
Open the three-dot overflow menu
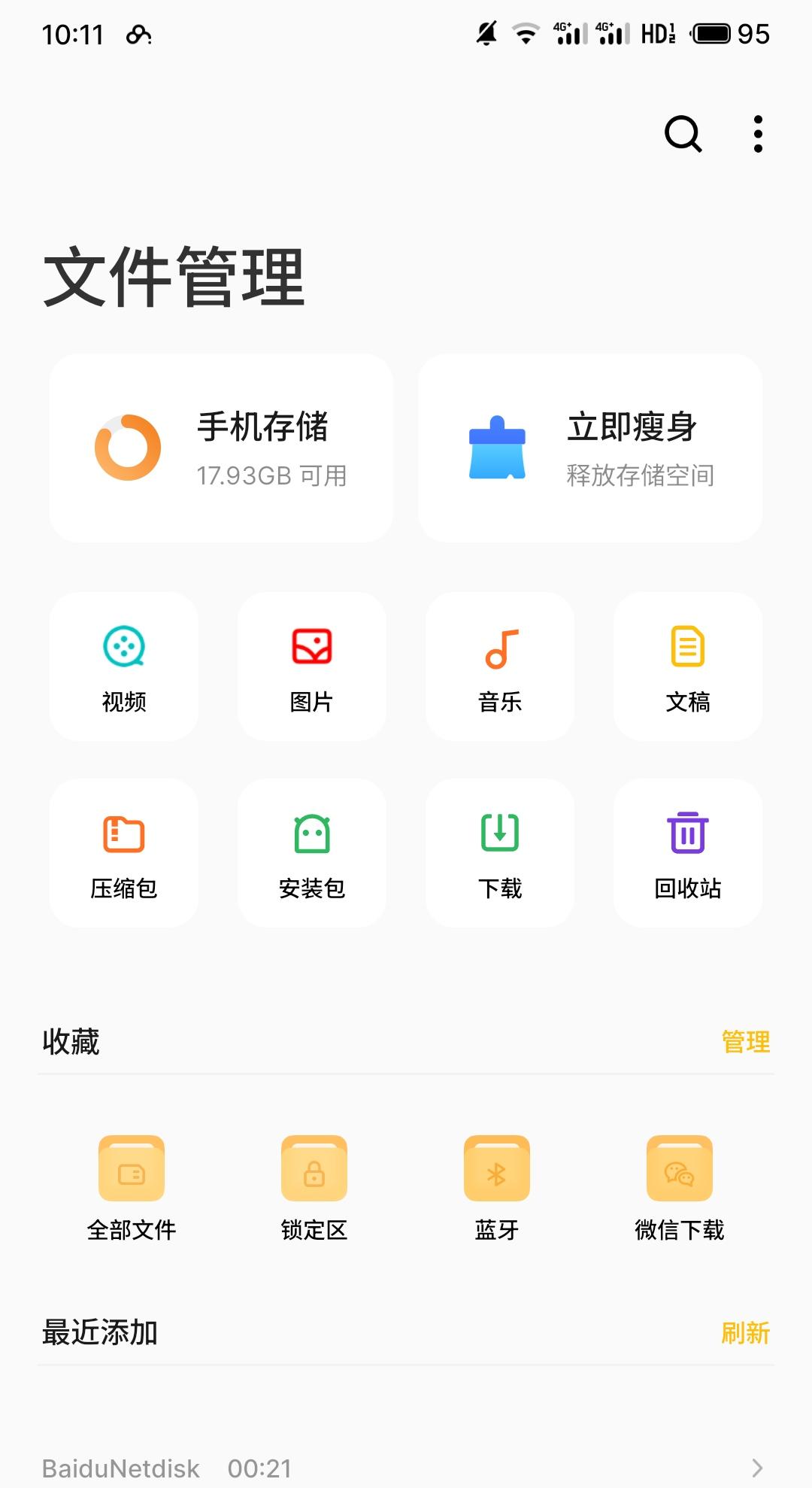[x=757, y=133]
